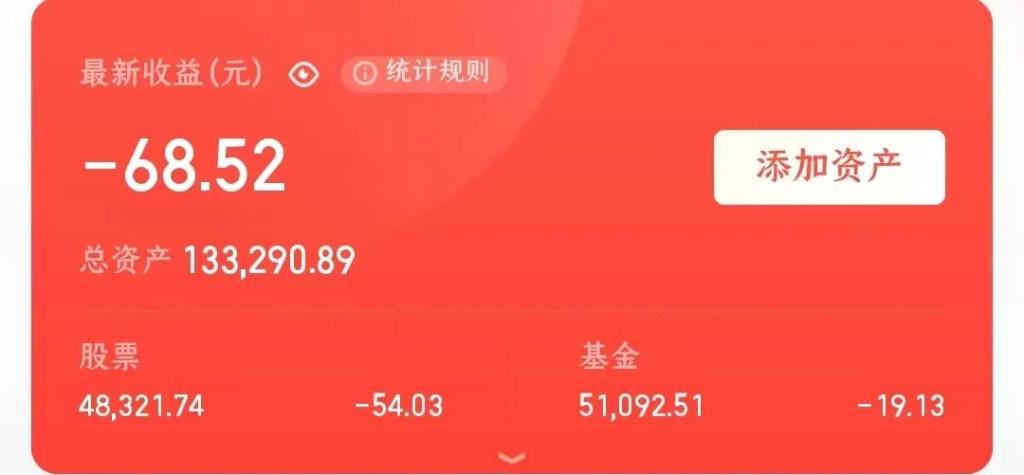Open the 股票 holdings section
Screen dimensions: 1024x475
[x=110, y=358]
